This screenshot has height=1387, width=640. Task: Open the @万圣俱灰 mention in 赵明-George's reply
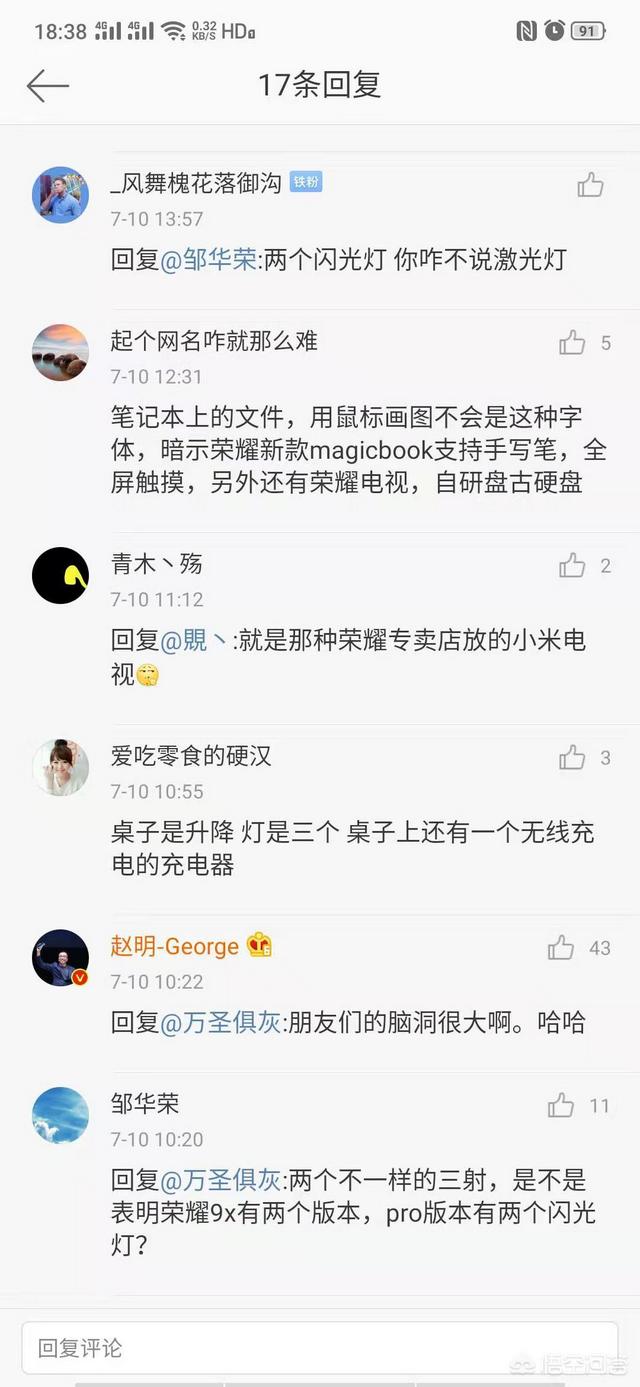221,1022
